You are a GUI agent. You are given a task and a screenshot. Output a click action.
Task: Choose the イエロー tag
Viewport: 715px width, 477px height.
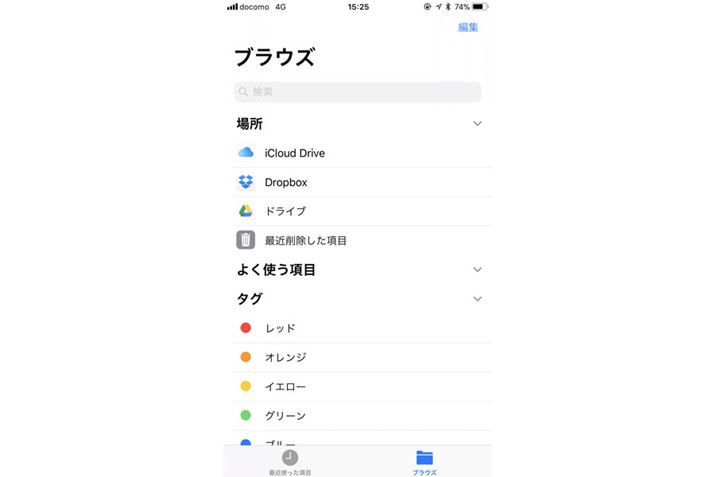click(285, 386)
